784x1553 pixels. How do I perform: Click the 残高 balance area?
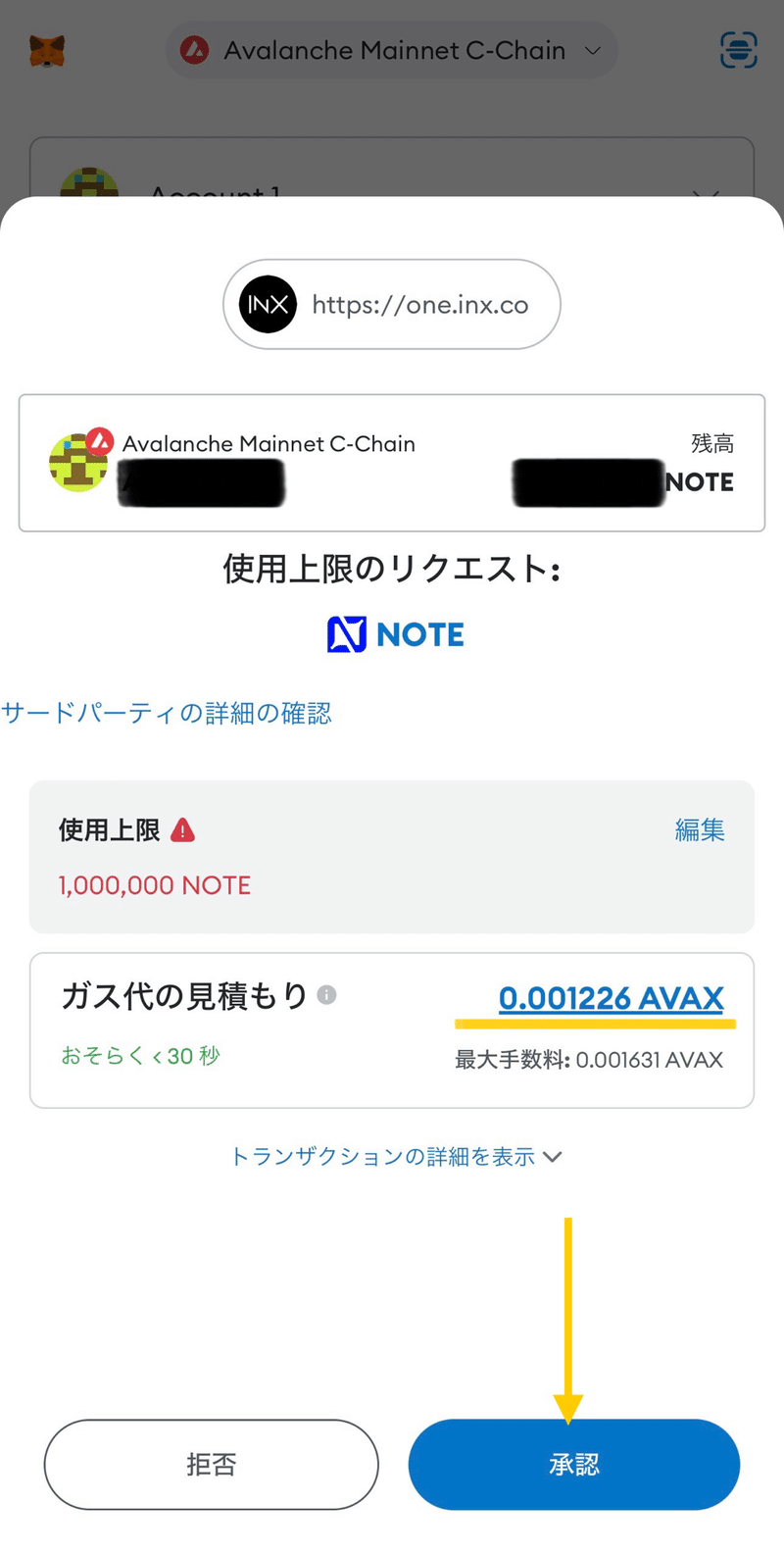[711, 443]
